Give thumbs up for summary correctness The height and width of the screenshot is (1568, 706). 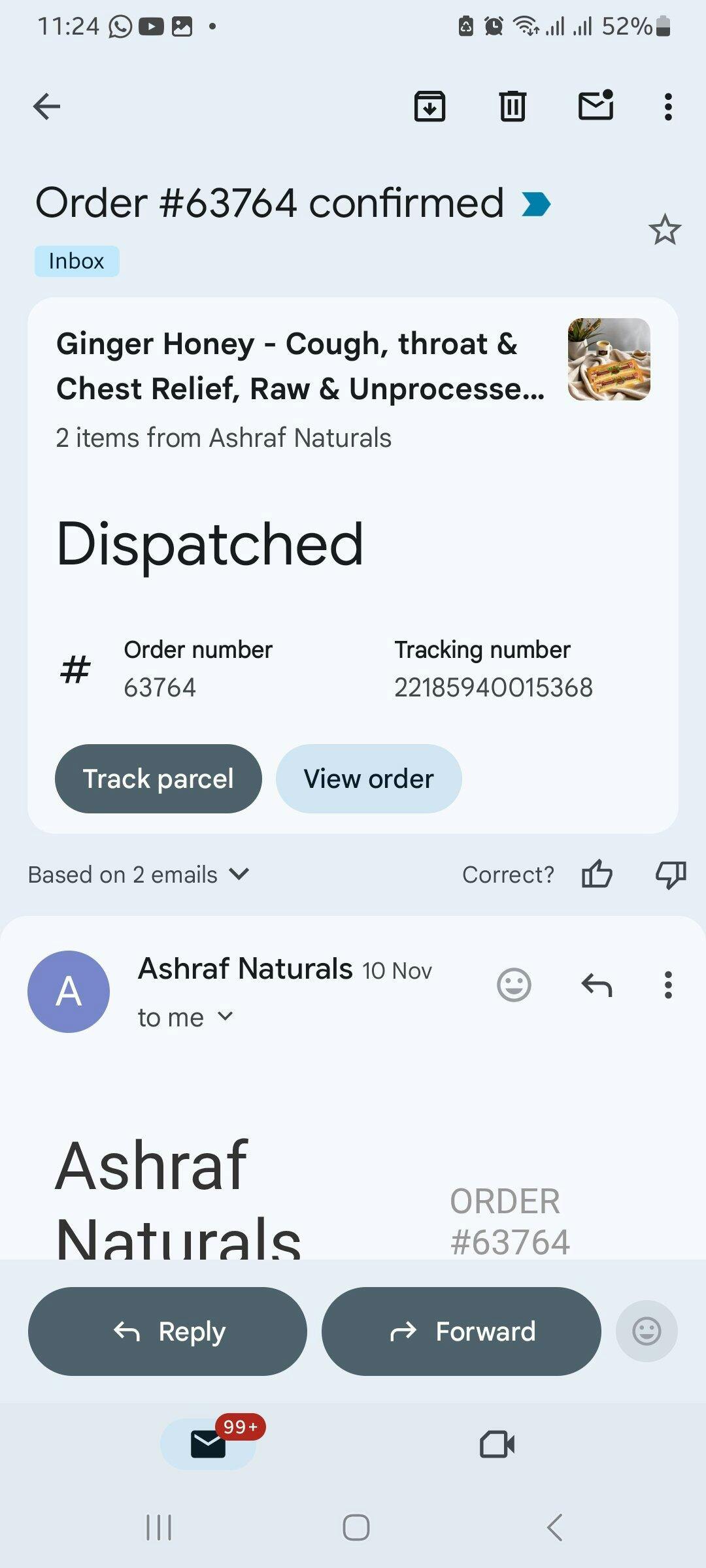point(597,874)
